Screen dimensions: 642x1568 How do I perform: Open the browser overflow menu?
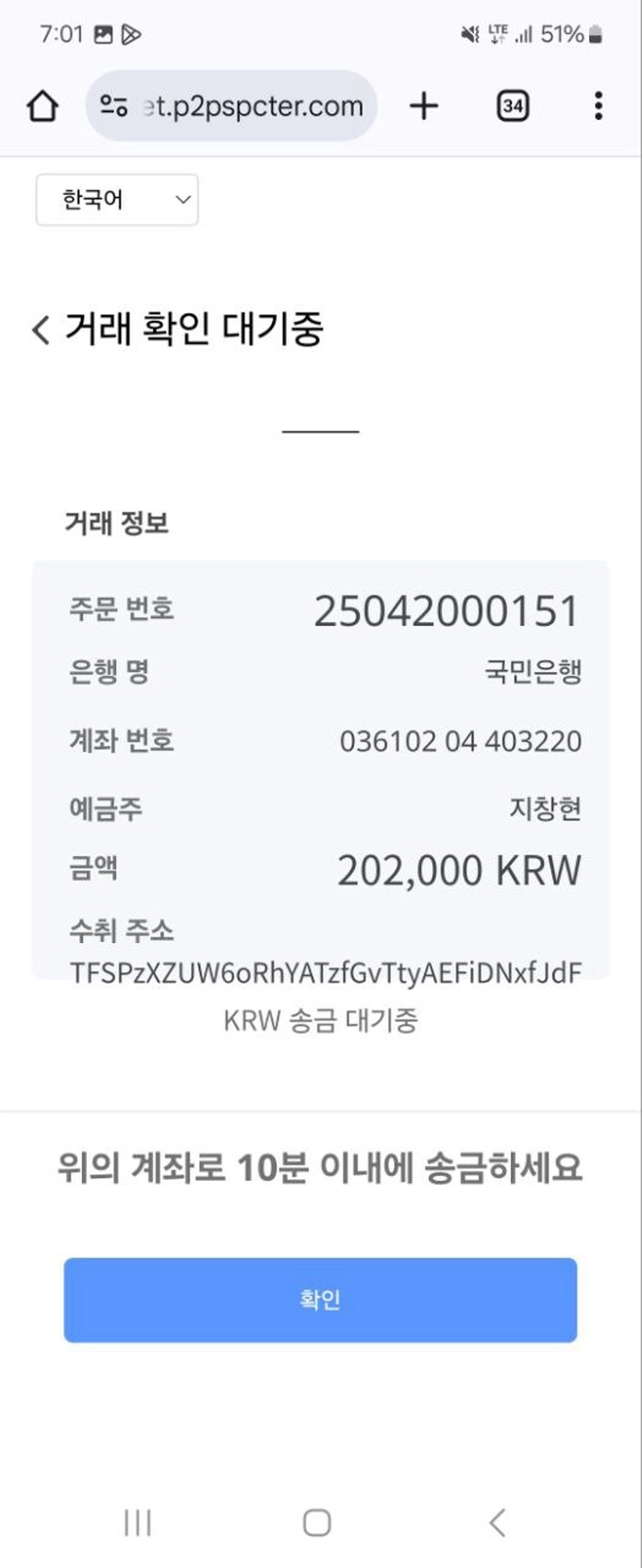pos(599,106)
